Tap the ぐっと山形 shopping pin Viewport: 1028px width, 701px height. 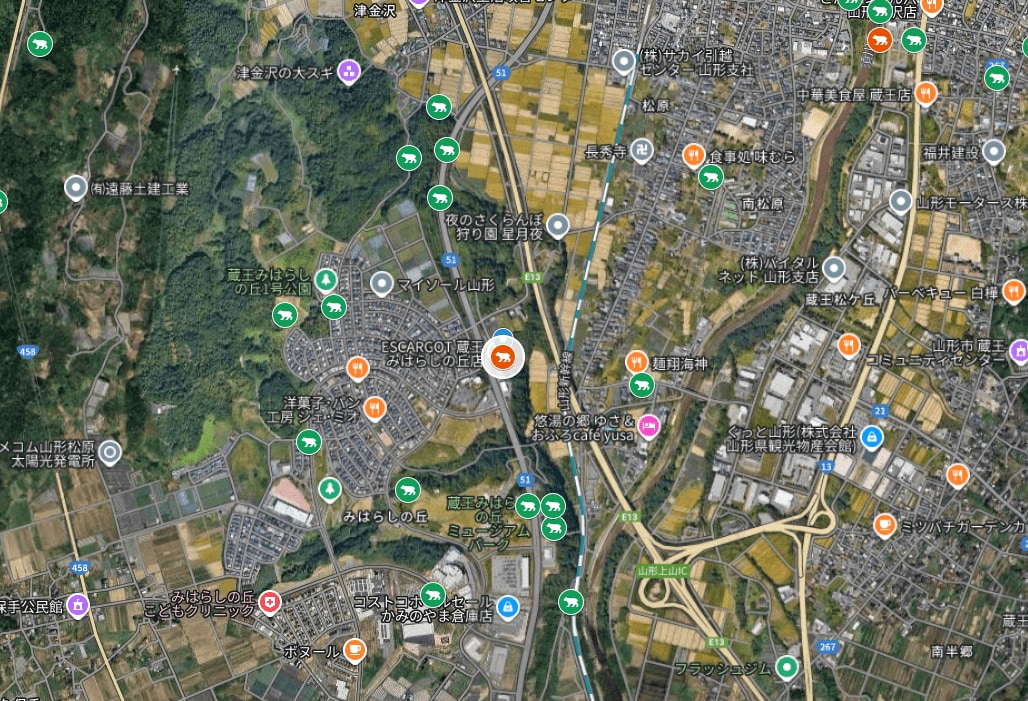tap(871, 436)
